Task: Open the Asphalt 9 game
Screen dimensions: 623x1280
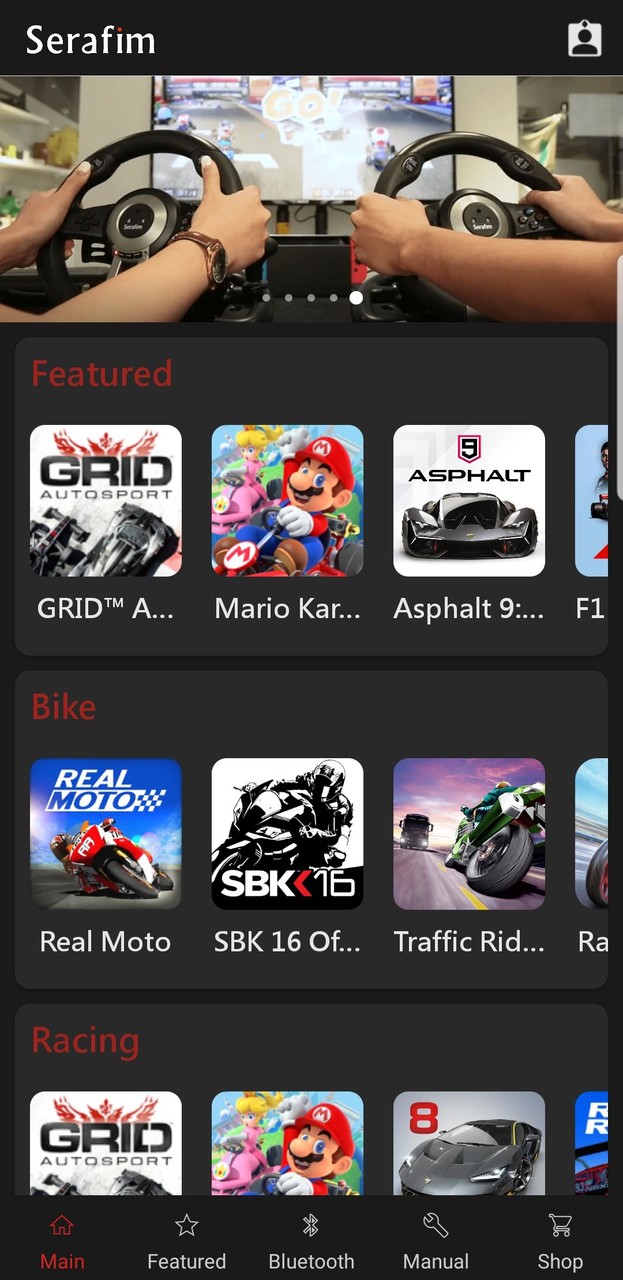Action: 469,501
